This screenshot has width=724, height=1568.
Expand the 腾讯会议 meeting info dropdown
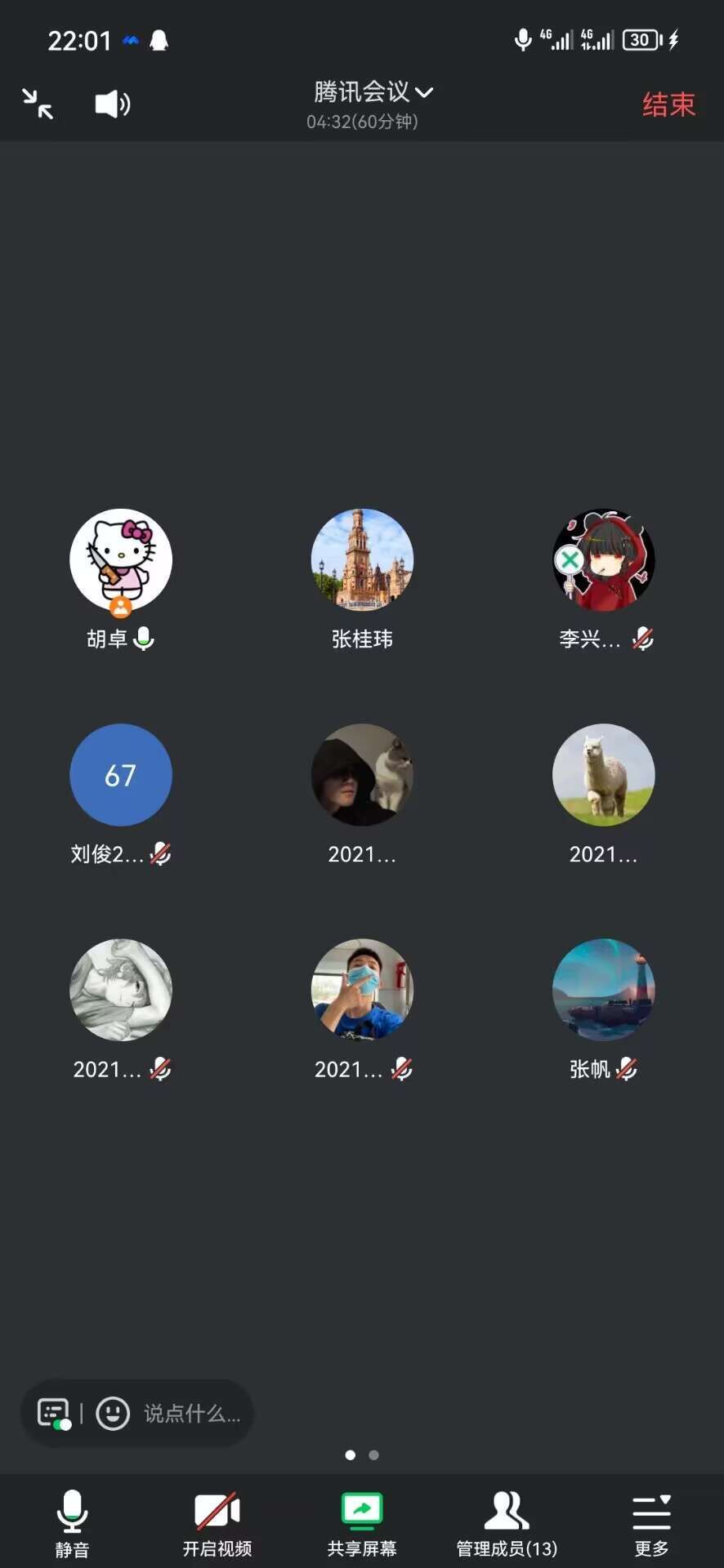(373, 92)
